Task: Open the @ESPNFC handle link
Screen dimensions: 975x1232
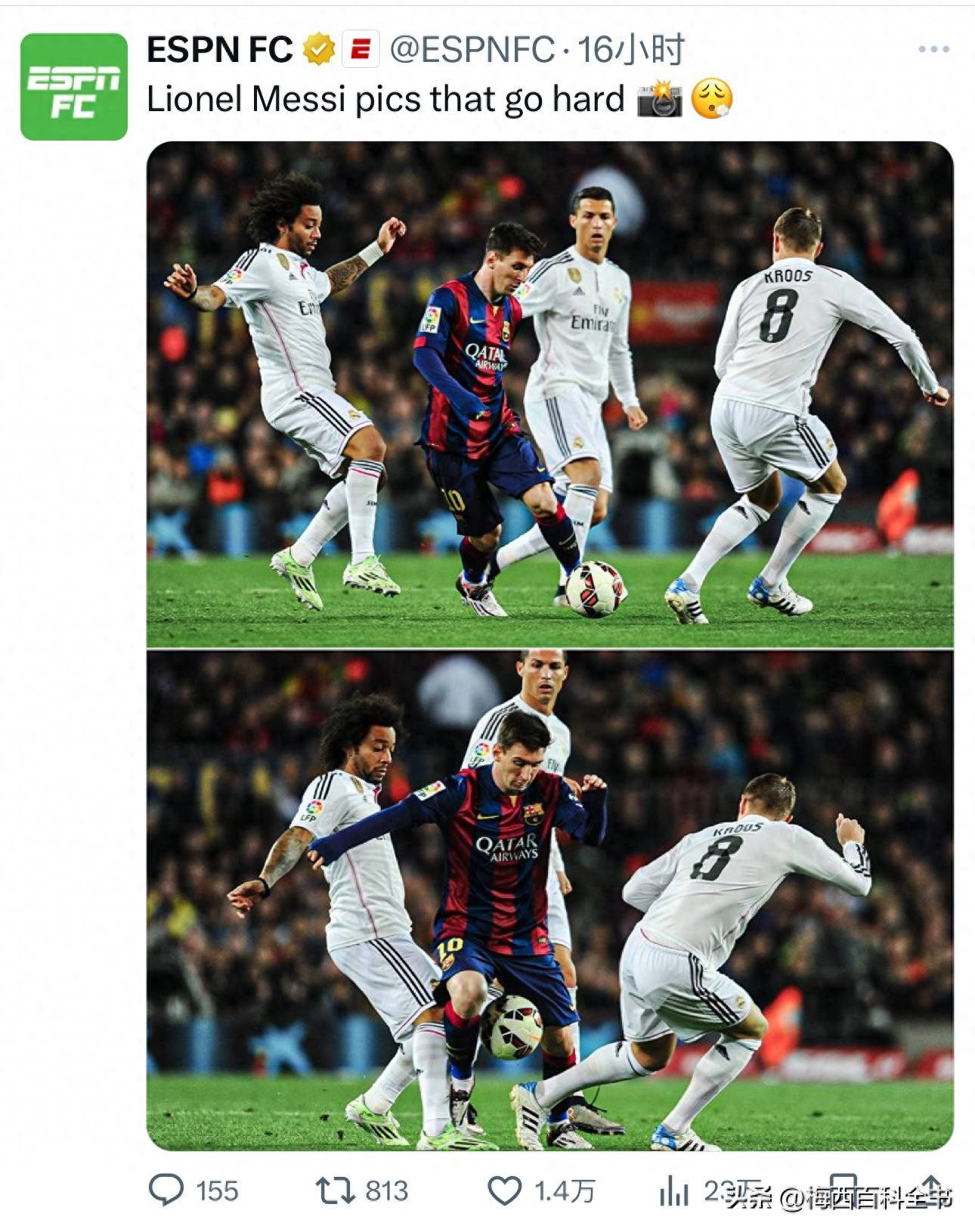Action: (x=472, y=50)
